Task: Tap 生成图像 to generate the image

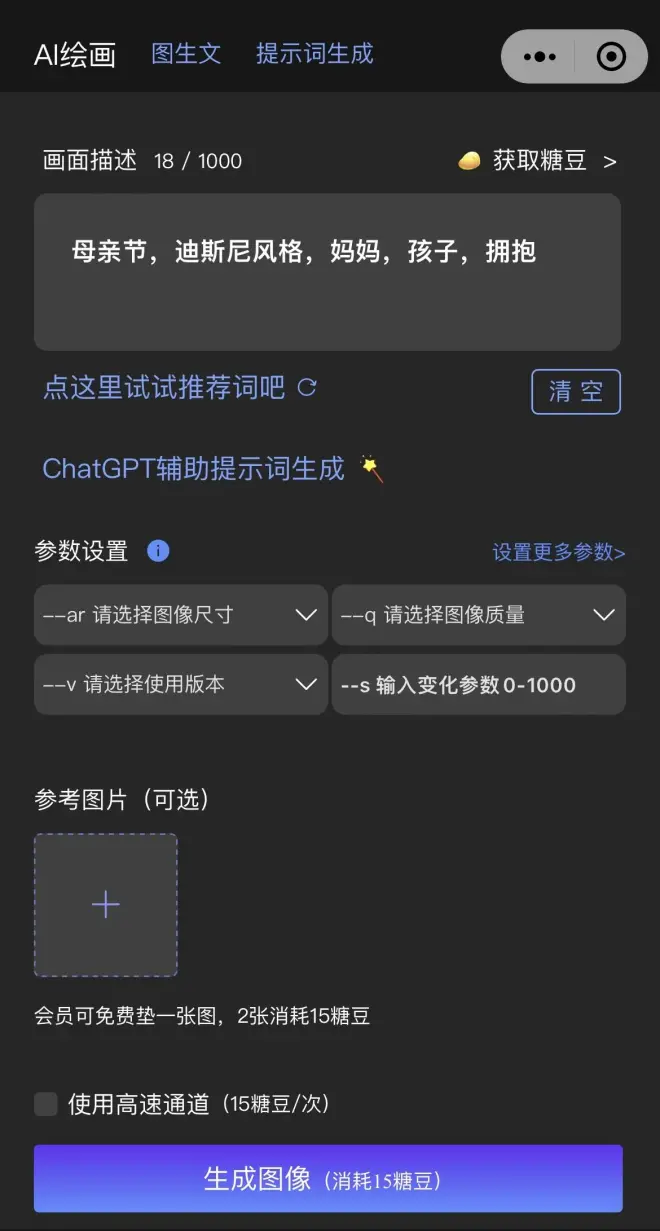Action: coord(328,1179)
